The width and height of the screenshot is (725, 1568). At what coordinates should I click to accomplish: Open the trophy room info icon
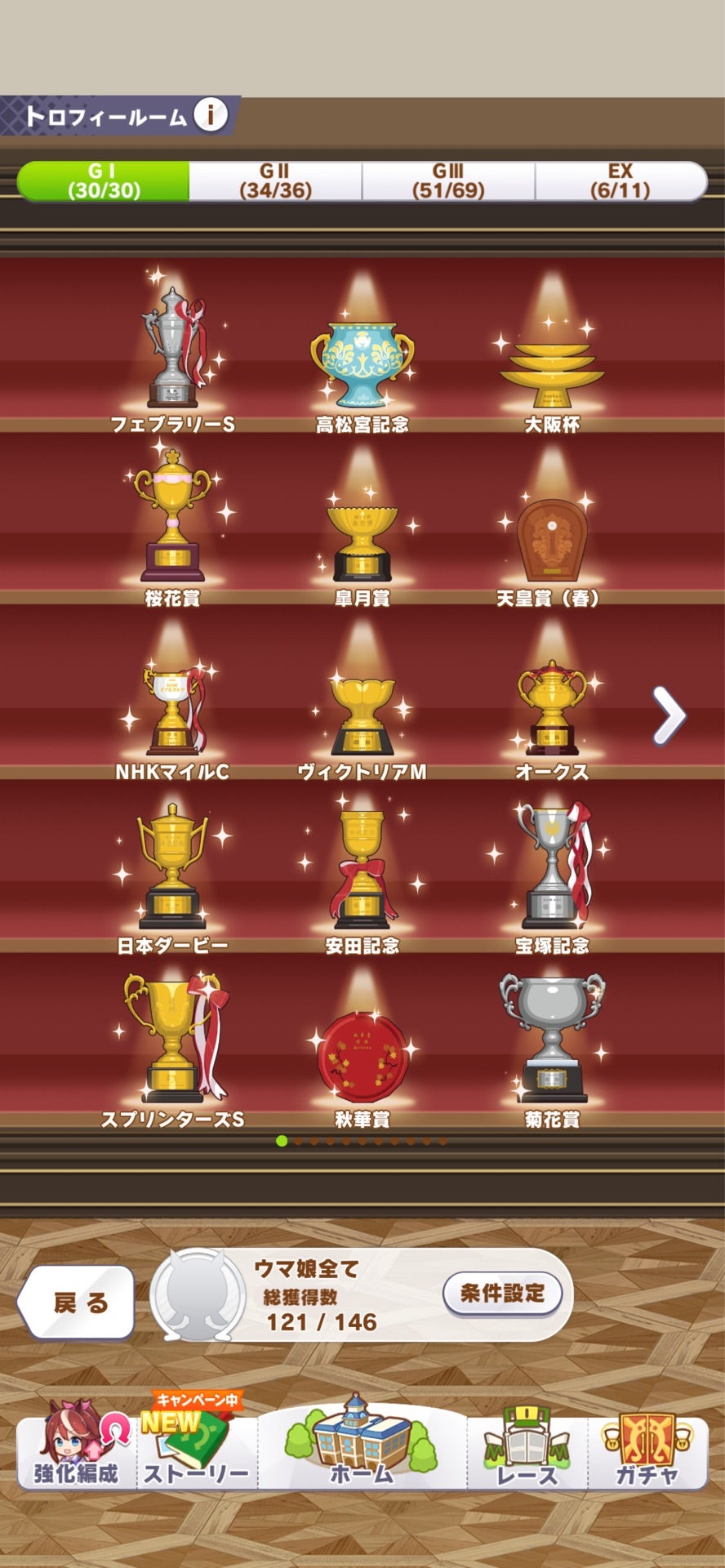click(211, 115)
